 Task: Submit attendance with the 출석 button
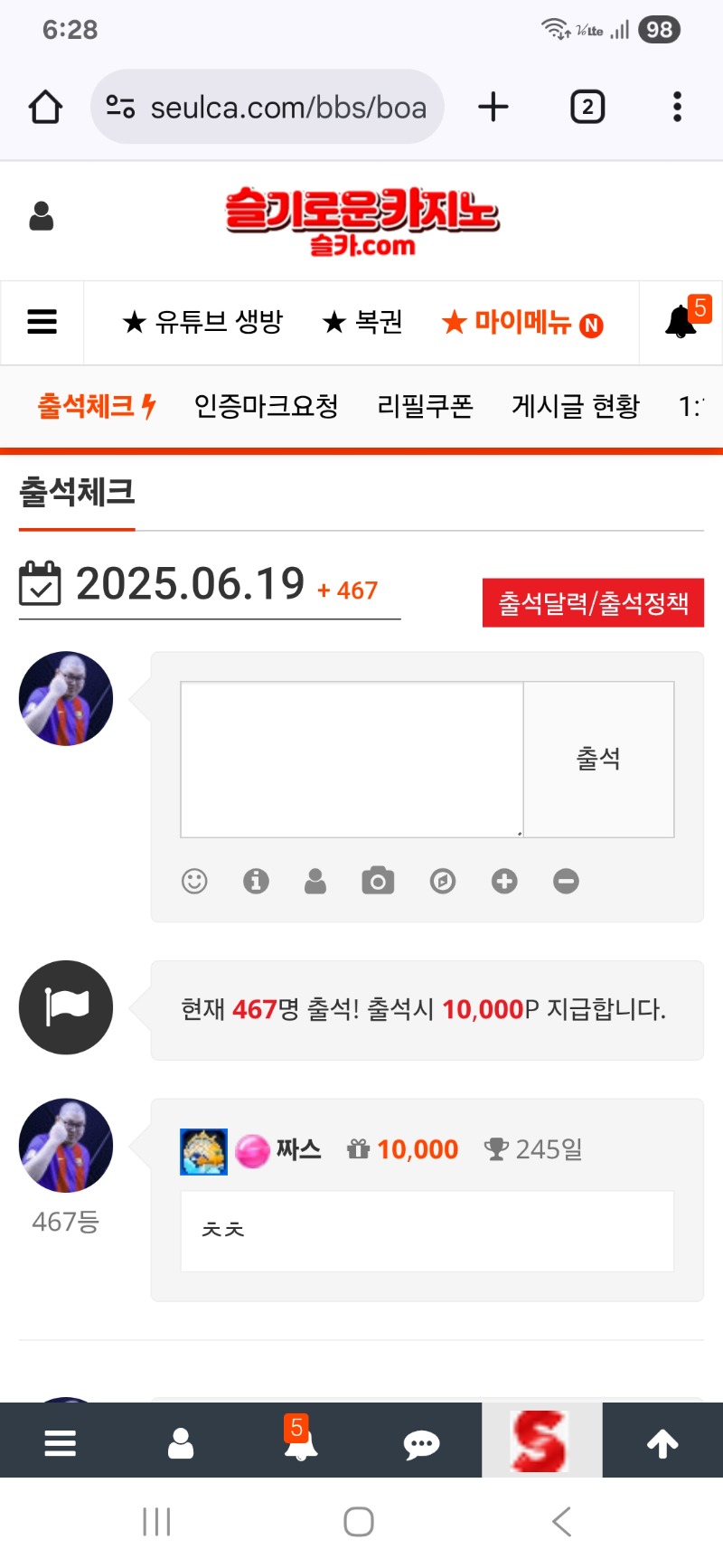point(599,759)
